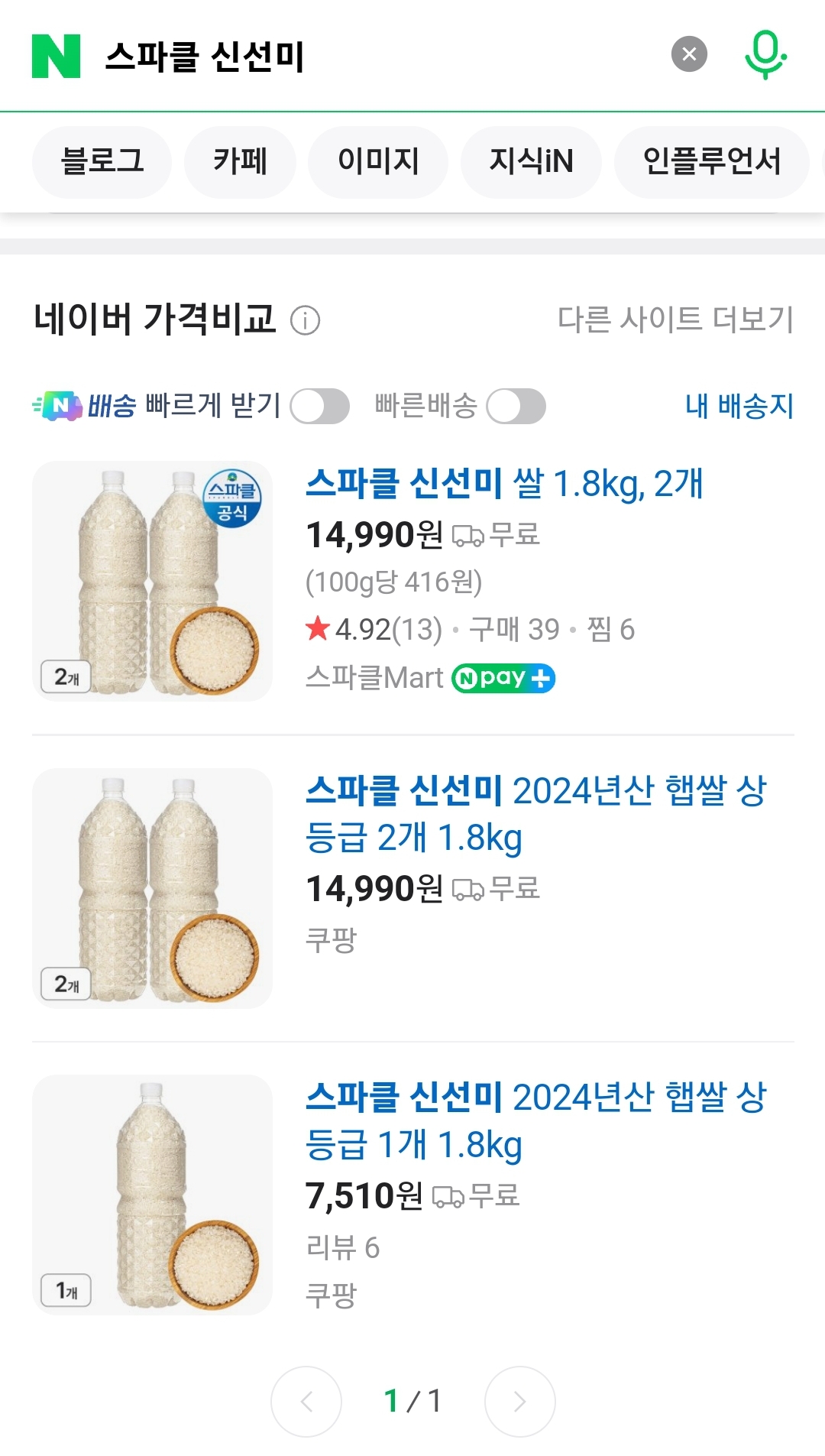Switch to the 인플루언서 tab
This screenshot has width=825, height=1456.
pos(711,161)
